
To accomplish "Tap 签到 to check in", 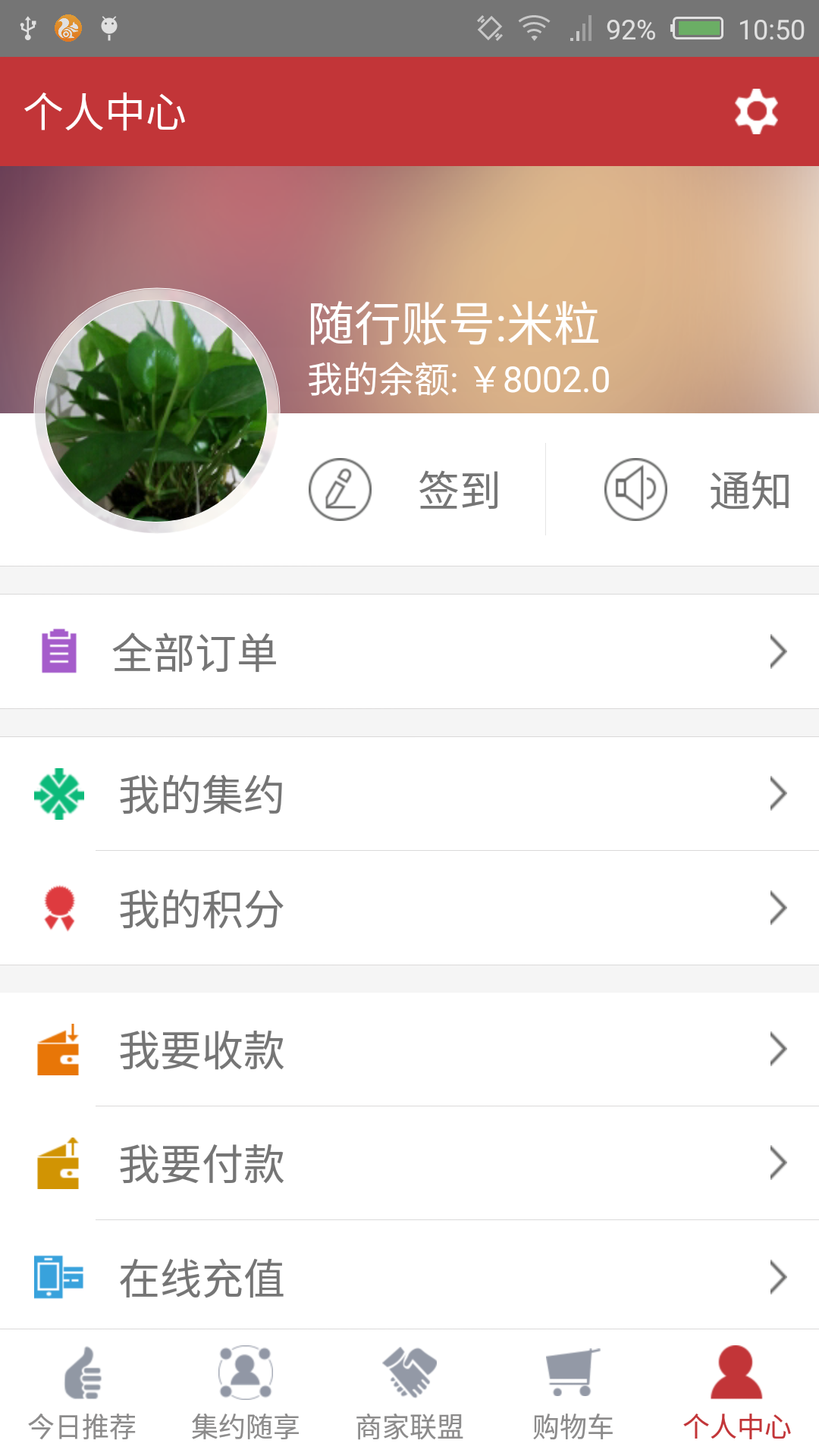I will click(x=406, y=490).
